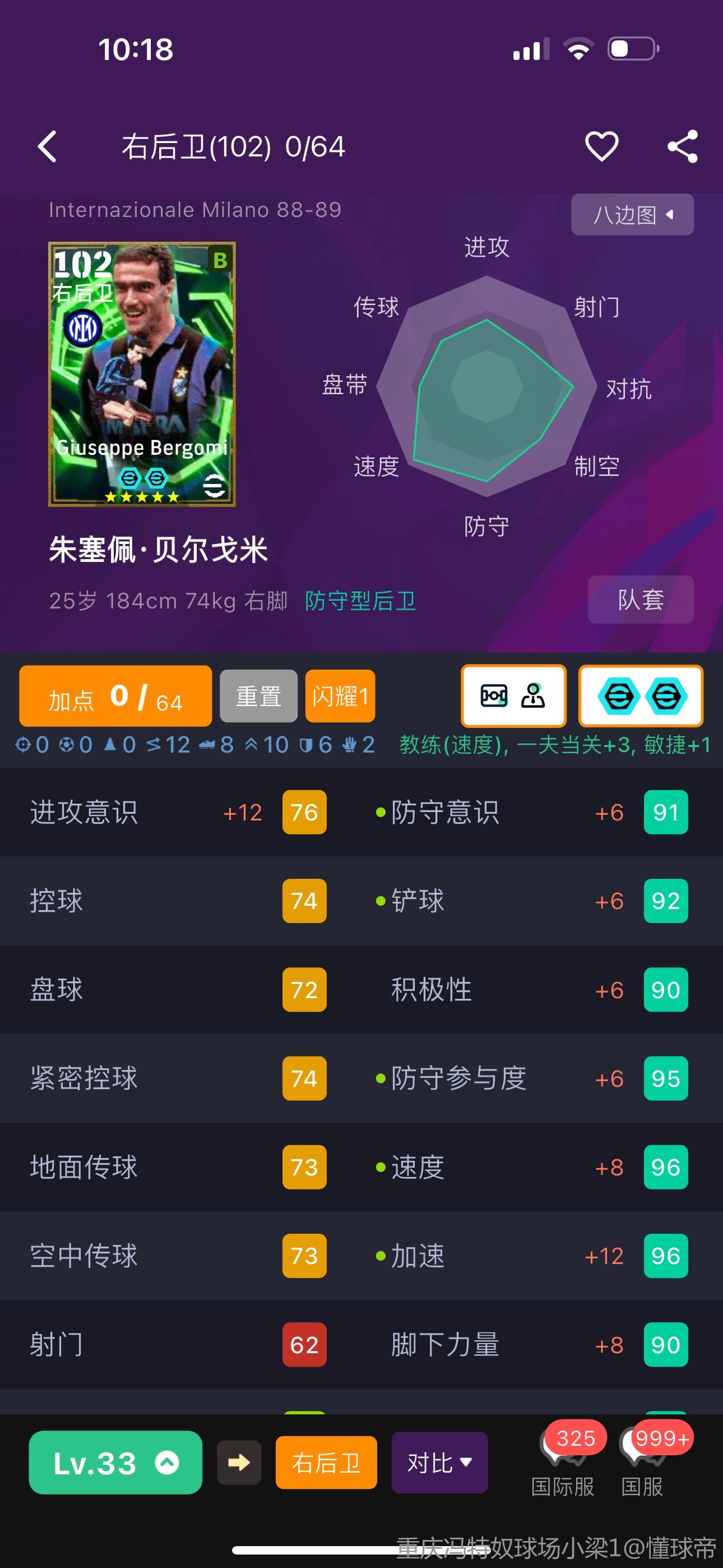Open the formation and coach selector
Screen dimensions: 723x1568
(513, 697)
